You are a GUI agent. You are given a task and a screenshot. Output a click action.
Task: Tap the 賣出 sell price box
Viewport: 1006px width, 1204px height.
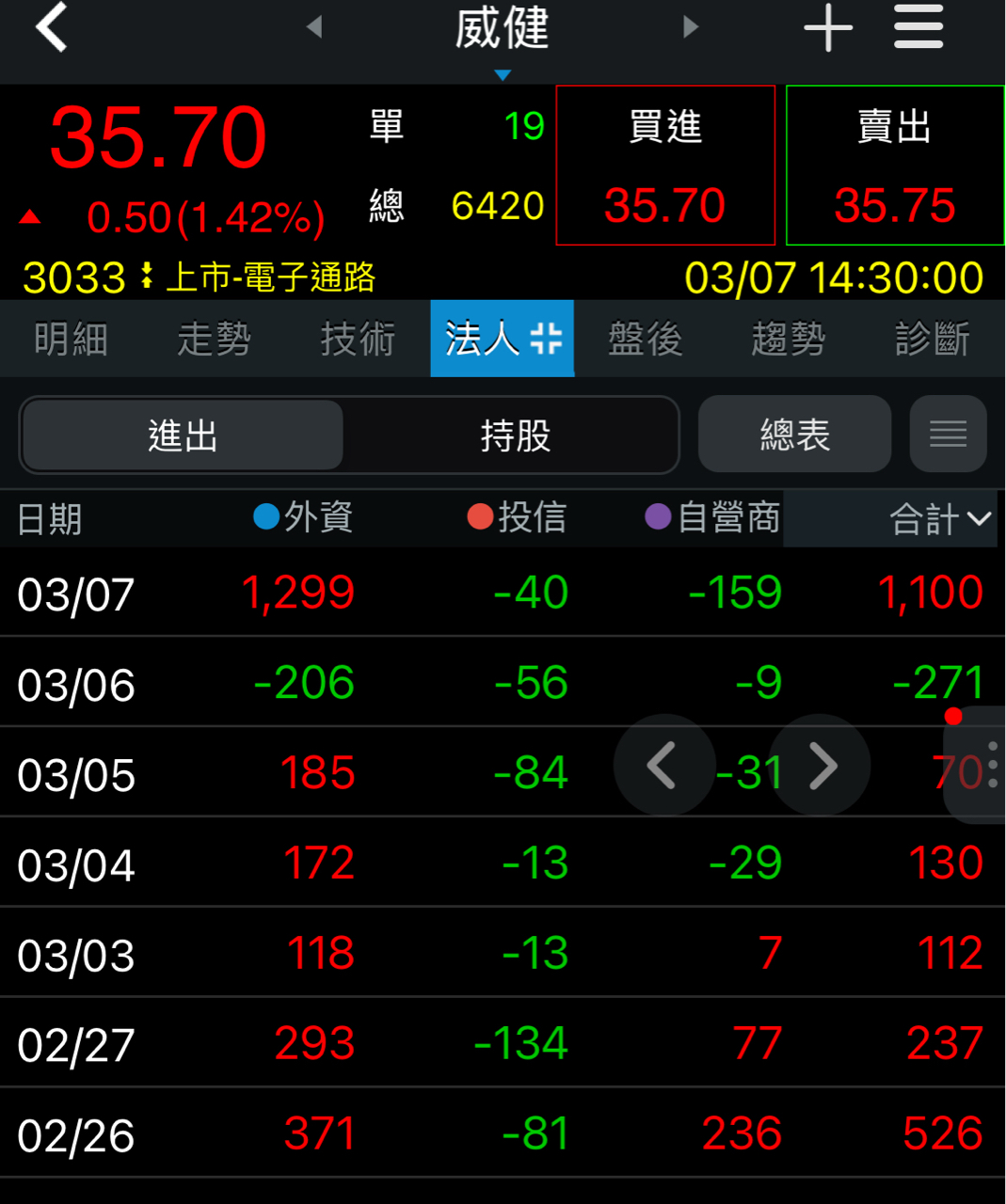(895, 166)
